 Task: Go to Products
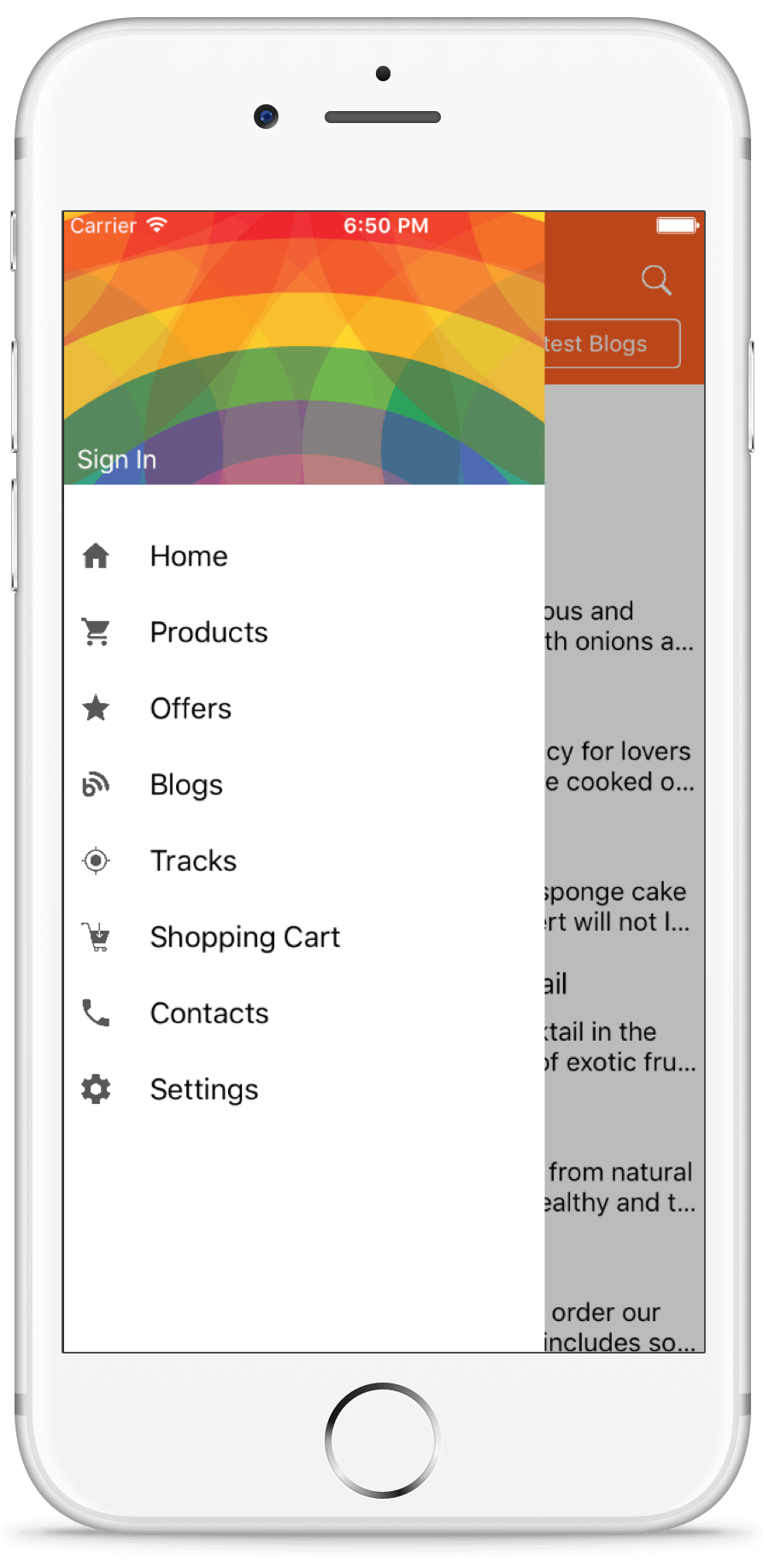pyautogui.click(x=303, y=632)
